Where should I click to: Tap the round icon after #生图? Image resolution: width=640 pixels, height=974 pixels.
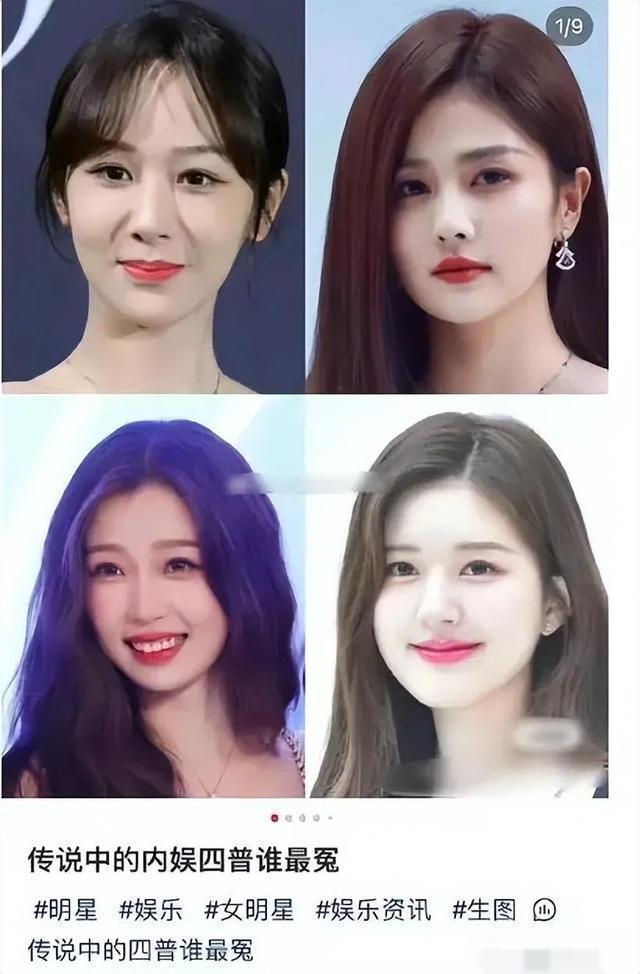click(x=544, y=909)
